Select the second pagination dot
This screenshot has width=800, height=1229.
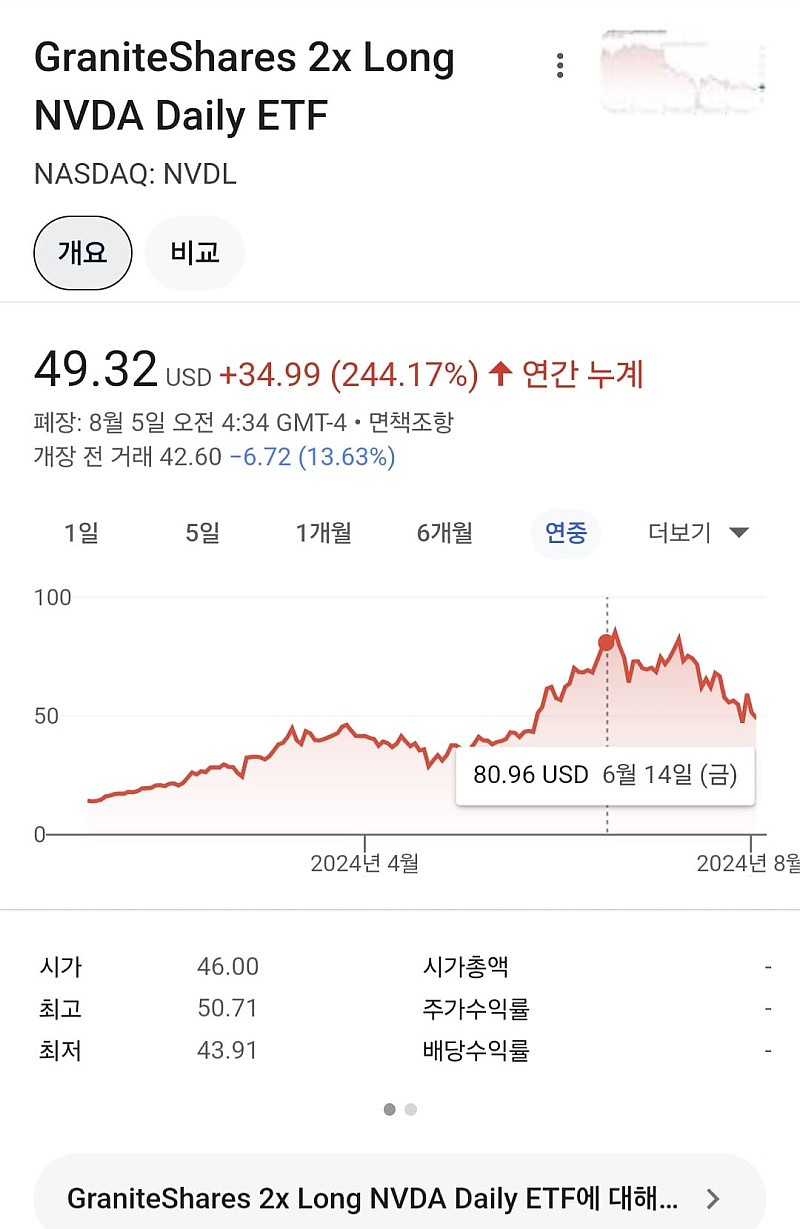point(411,1109)
